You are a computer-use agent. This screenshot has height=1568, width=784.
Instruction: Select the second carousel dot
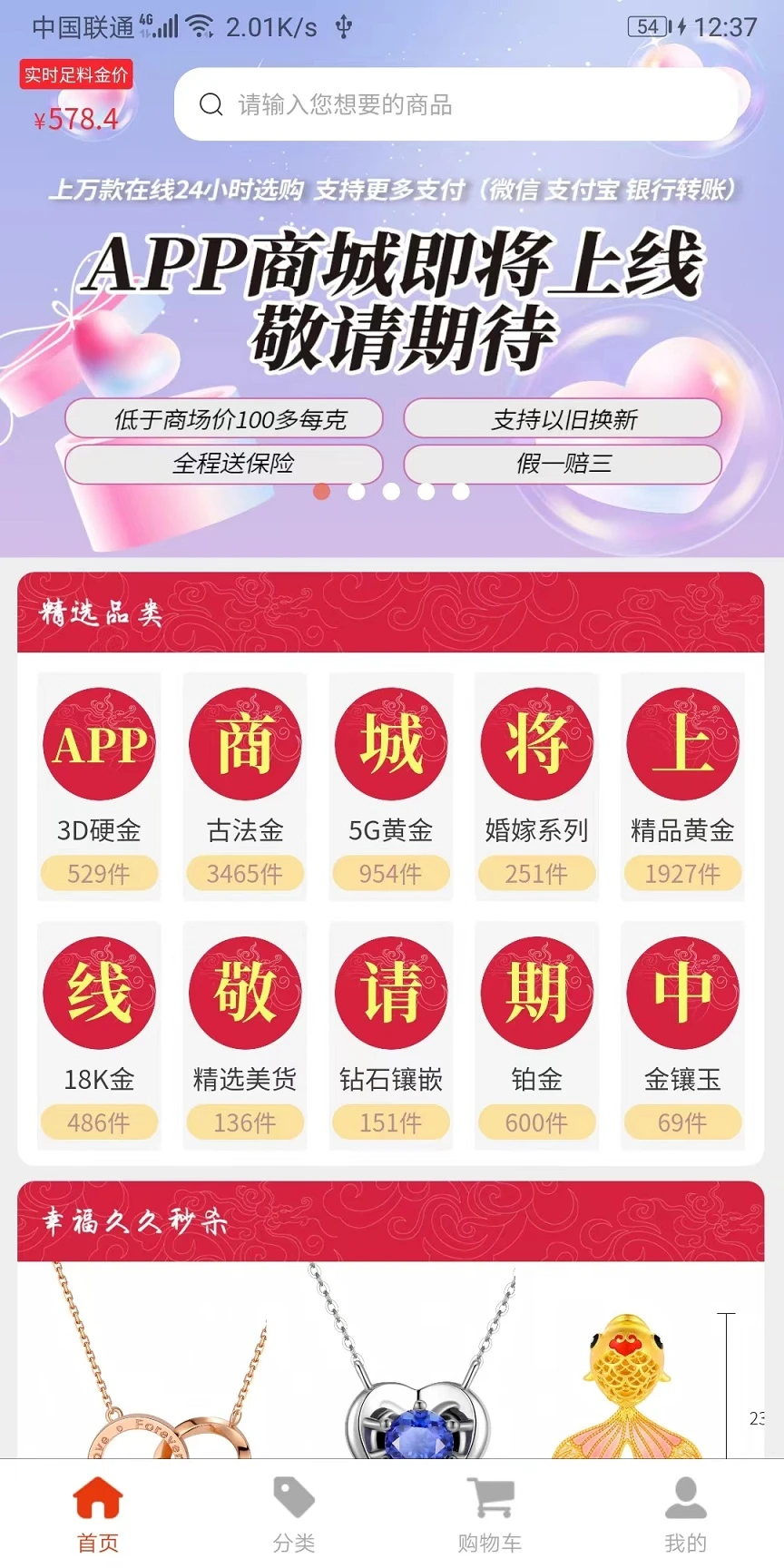356,491
